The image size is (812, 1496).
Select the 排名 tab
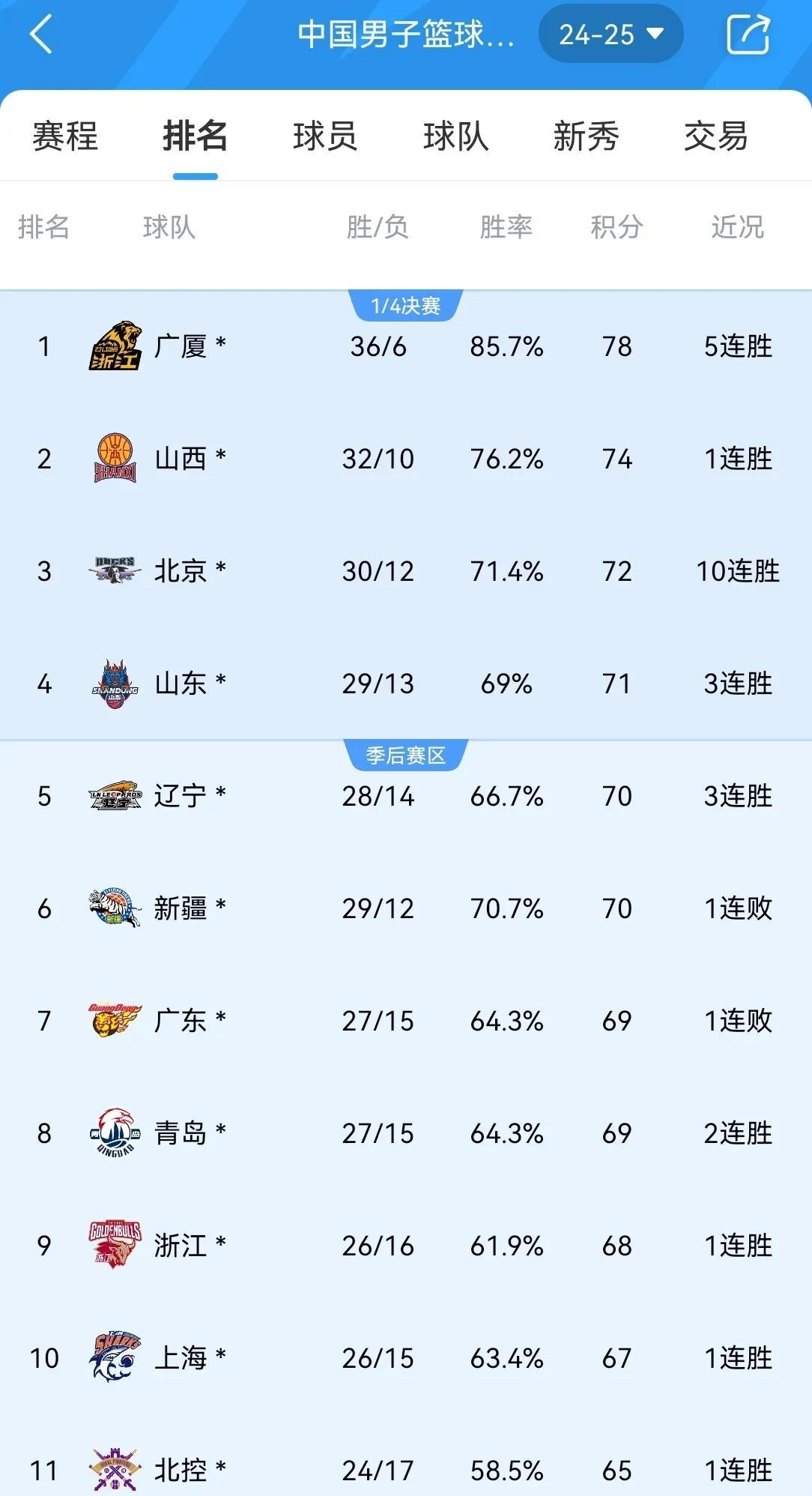196,136
